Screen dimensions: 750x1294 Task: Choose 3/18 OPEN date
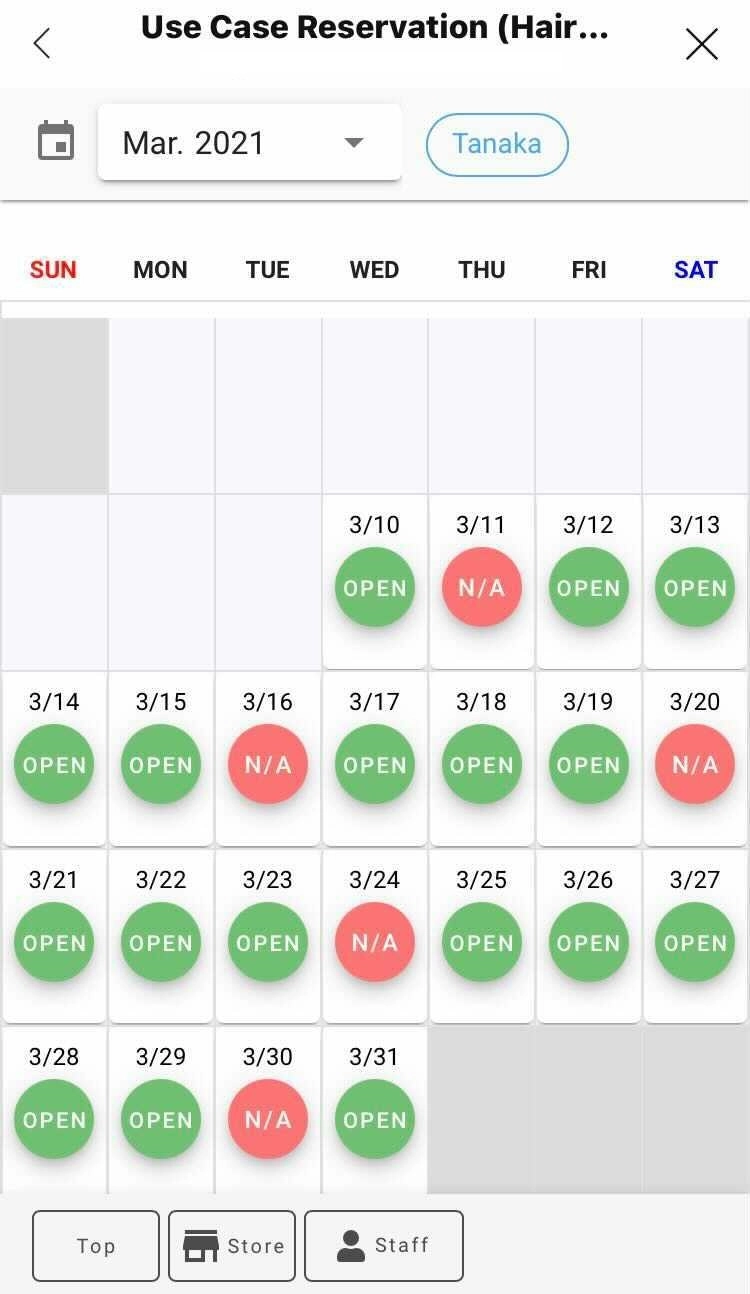481,764
